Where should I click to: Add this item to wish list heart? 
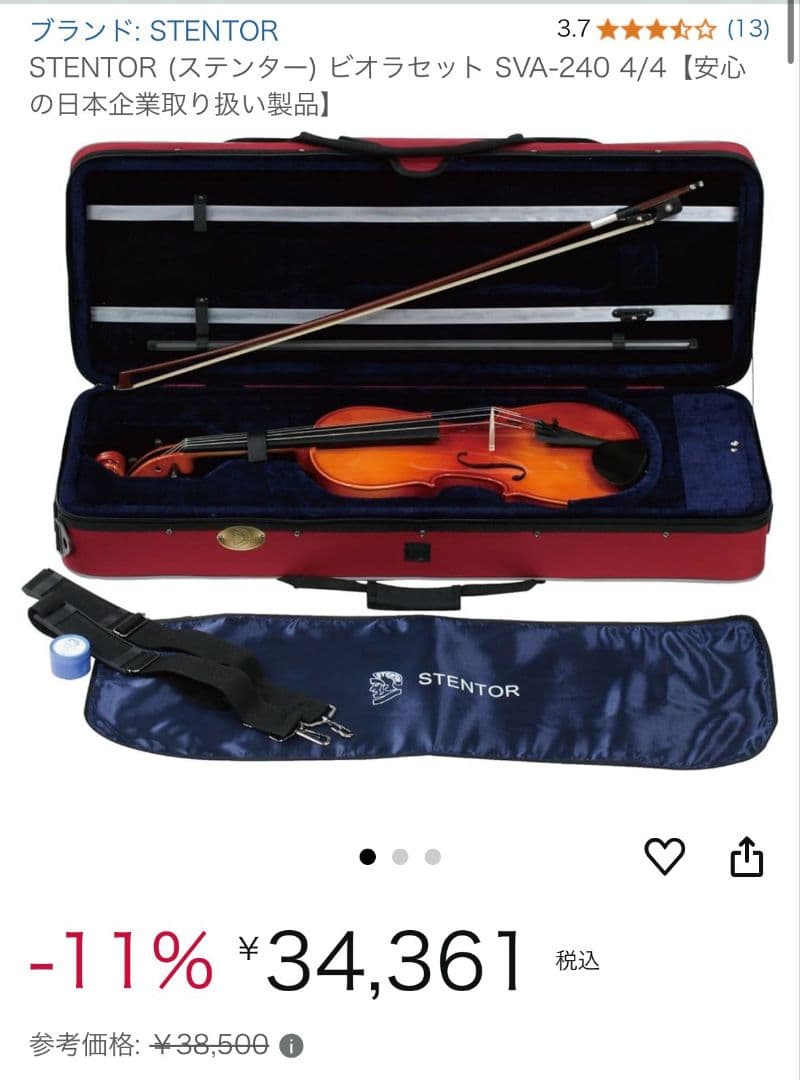point(664,857)
